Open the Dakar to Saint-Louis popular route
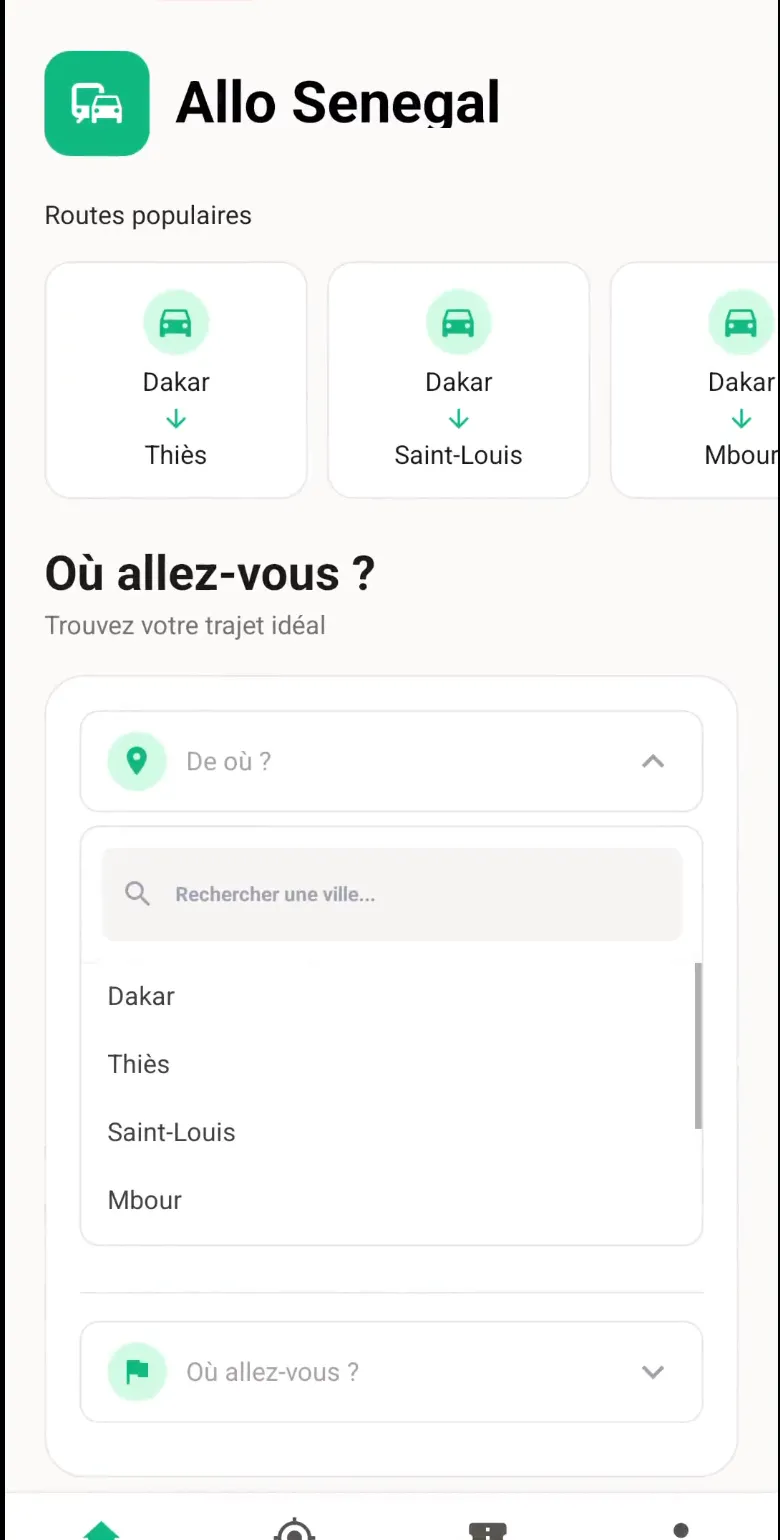This screenshot has width=780, height=1540. click(458, 380)
